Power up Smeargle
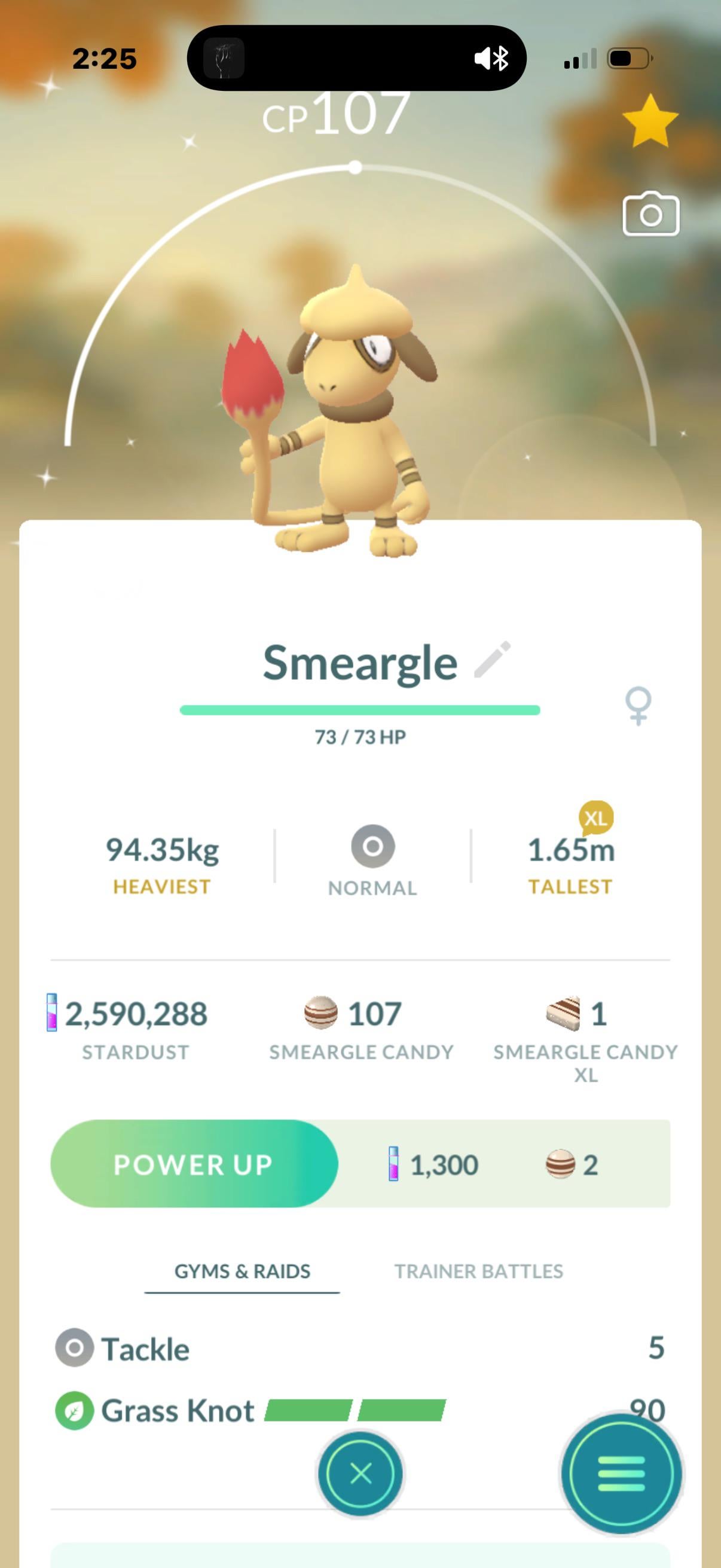 pyautogui.click(x=194, y=1164)
